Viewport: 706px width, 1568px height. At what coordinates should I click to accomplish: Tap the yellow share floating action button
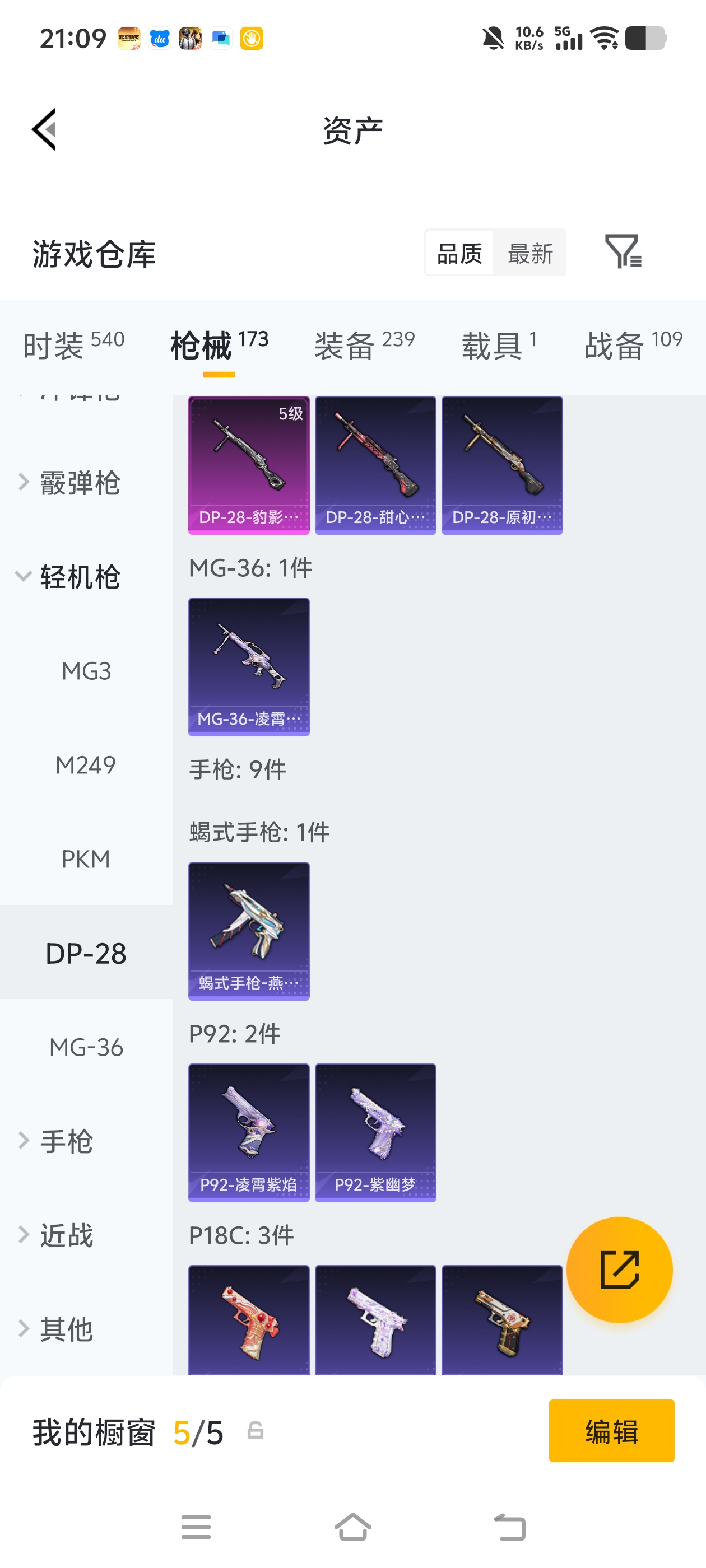click(619, 1269)
